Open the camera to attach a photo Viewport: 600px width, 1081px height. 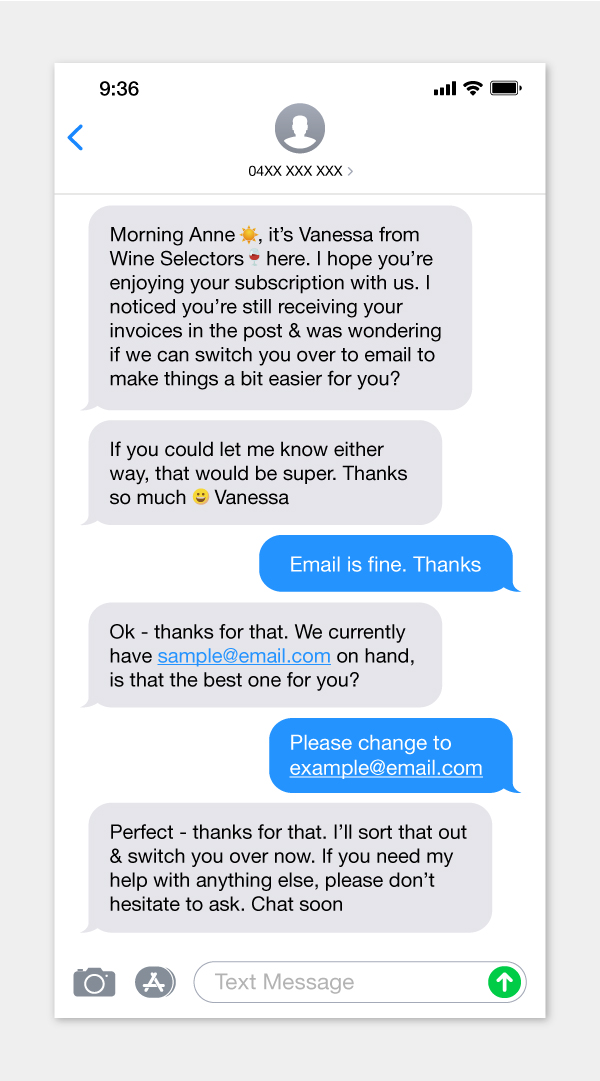(x=94, y=982)
